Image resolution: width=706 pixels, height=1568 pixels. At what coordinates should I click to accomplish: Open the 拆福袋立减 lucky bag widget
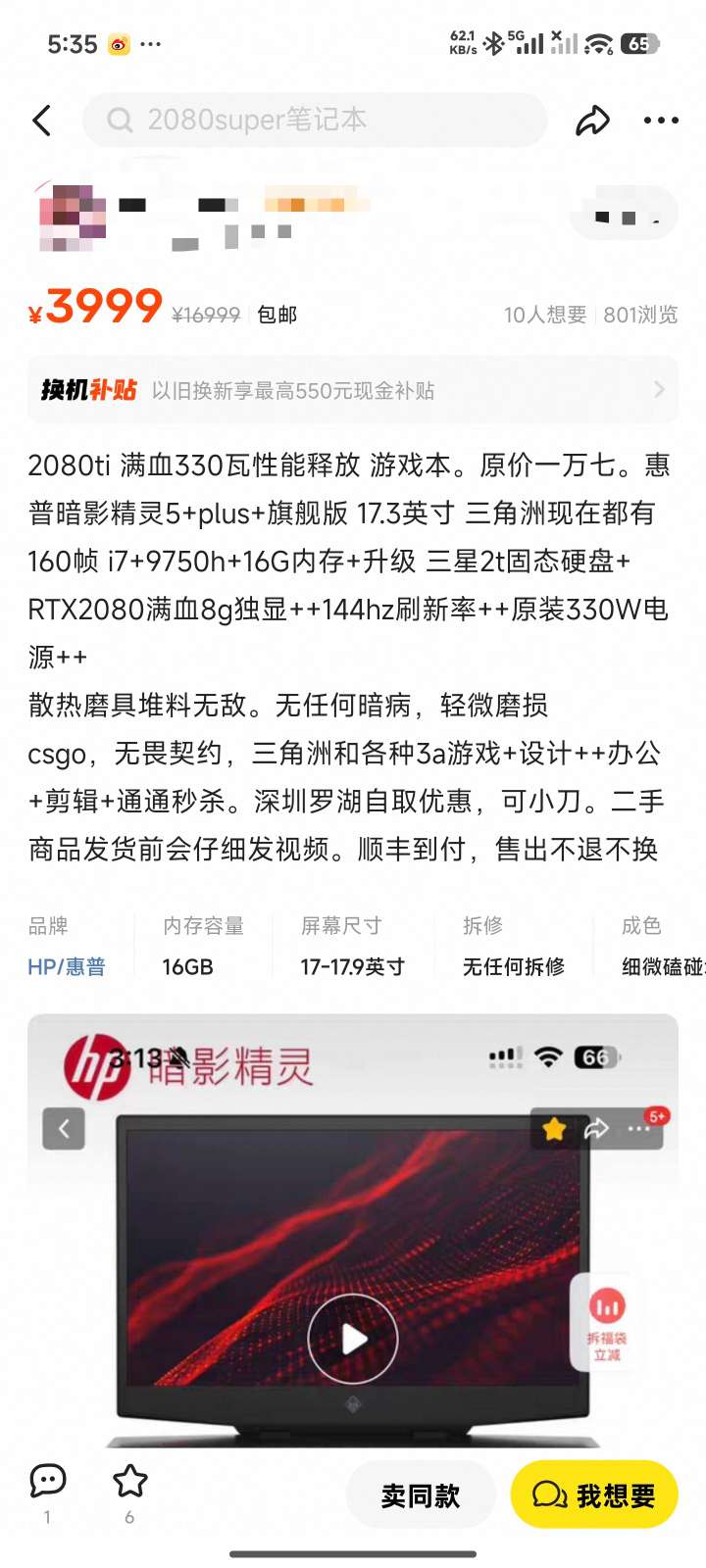click(607, 1321)
